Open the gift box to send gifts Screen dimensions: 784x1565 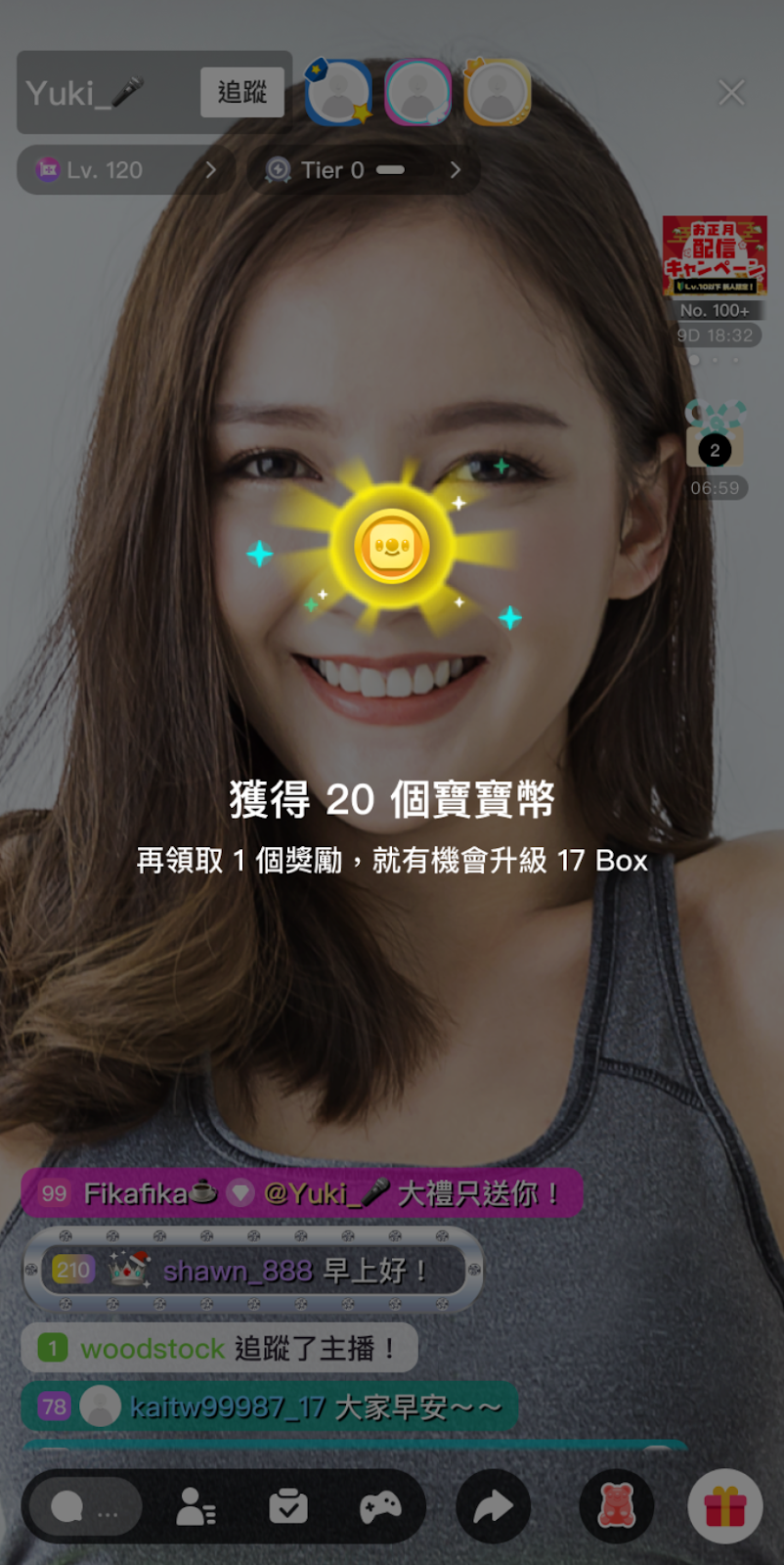pos(724,1506)
